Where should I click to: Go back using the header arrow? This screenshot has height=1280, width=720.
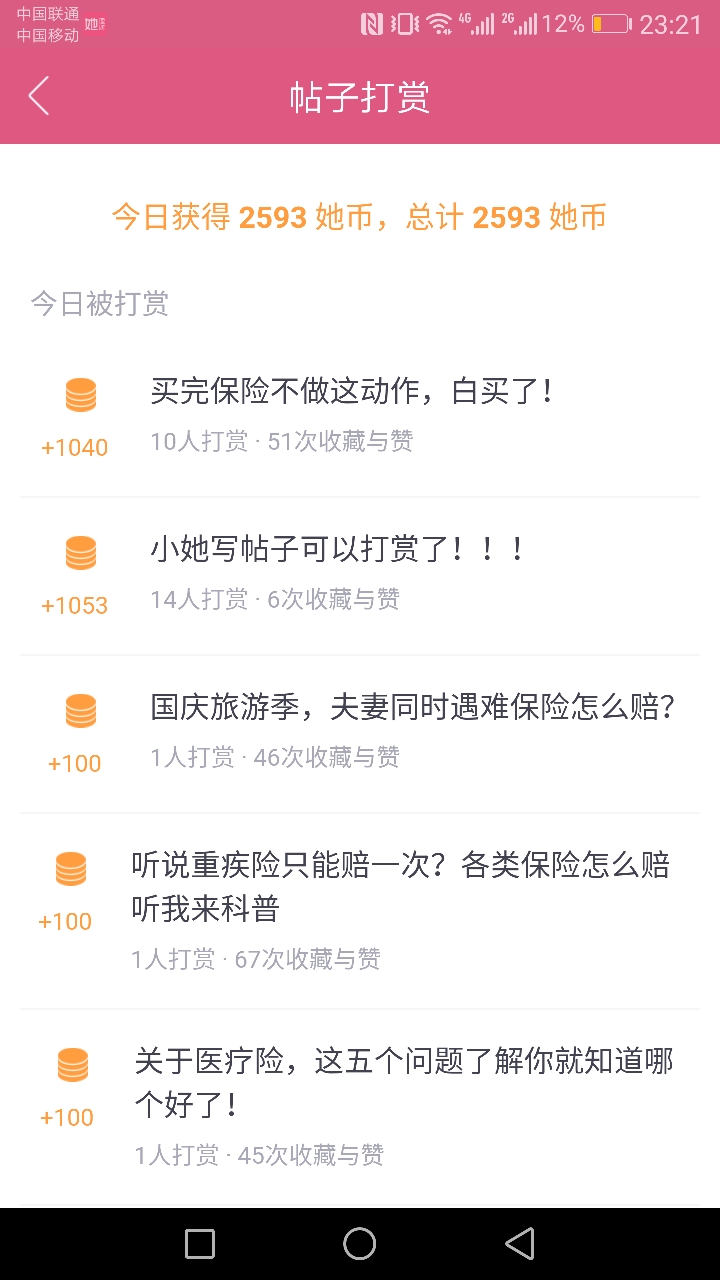click(x=39, y=97)
